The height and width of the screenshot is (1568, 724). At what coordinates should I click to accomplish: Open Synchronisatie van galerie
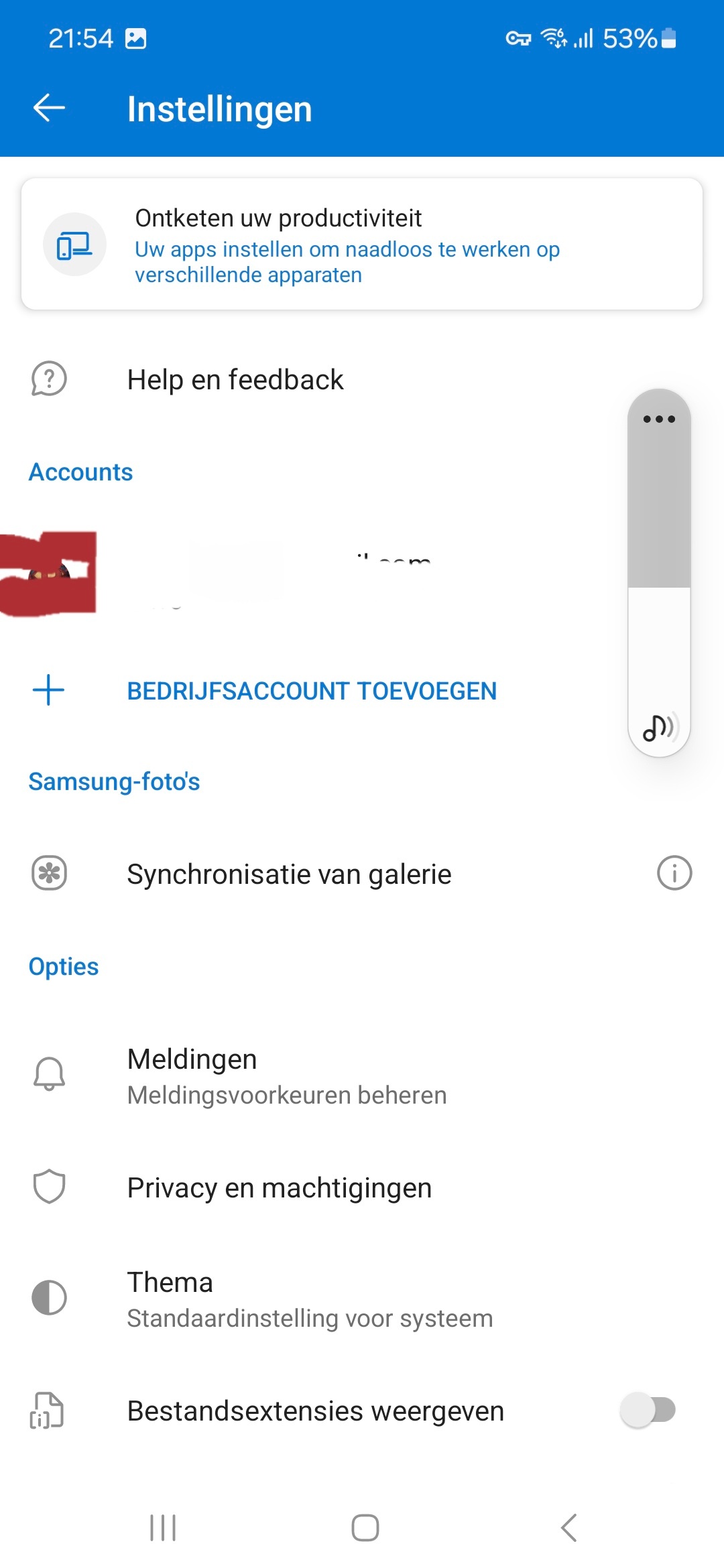pos(289,874)
